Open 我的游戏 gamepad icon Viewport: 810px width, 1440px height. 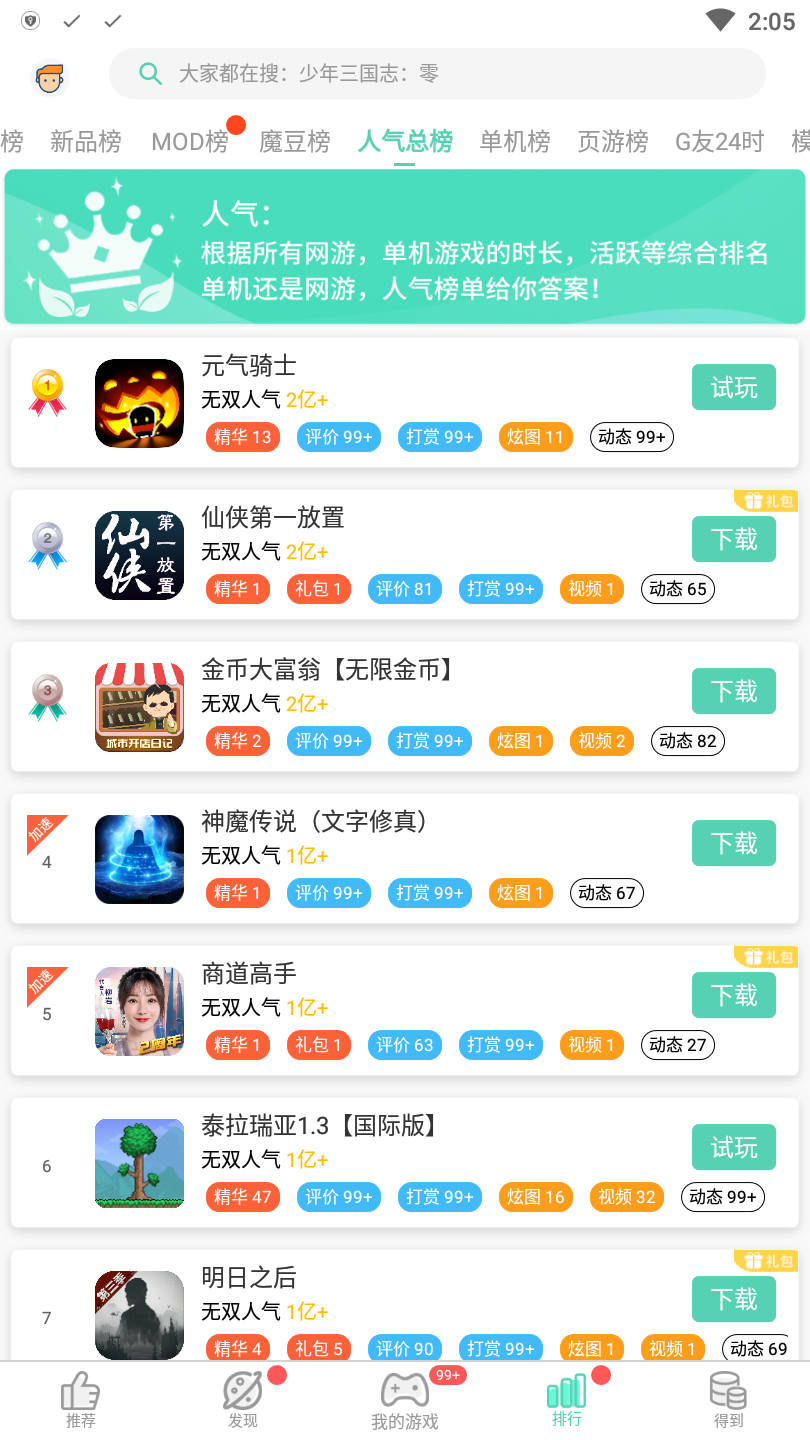click(404, 1390)
